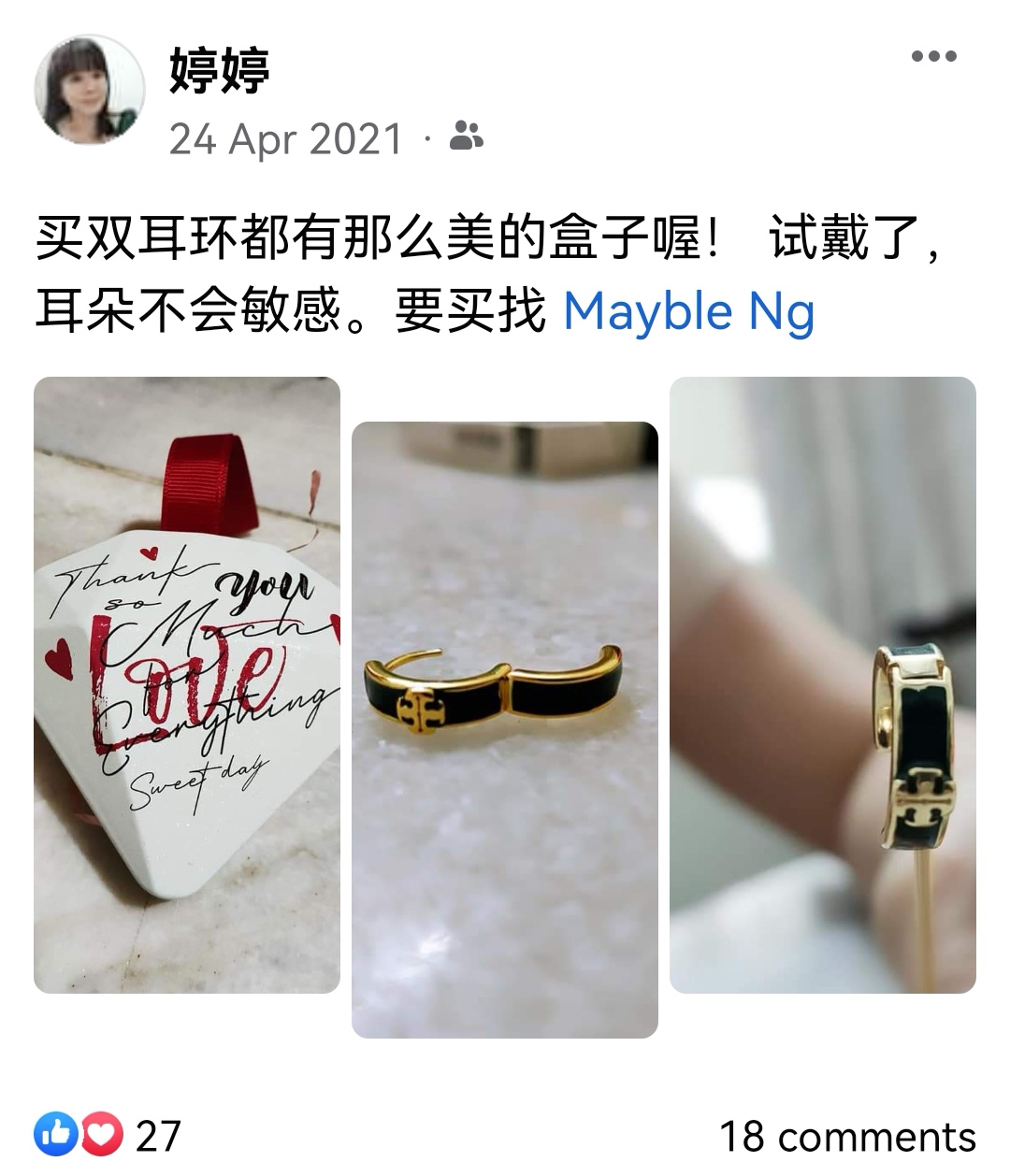Open the 18 comments
Viewport: 1010px width, 1176px height.
(x=846, y=1137)
